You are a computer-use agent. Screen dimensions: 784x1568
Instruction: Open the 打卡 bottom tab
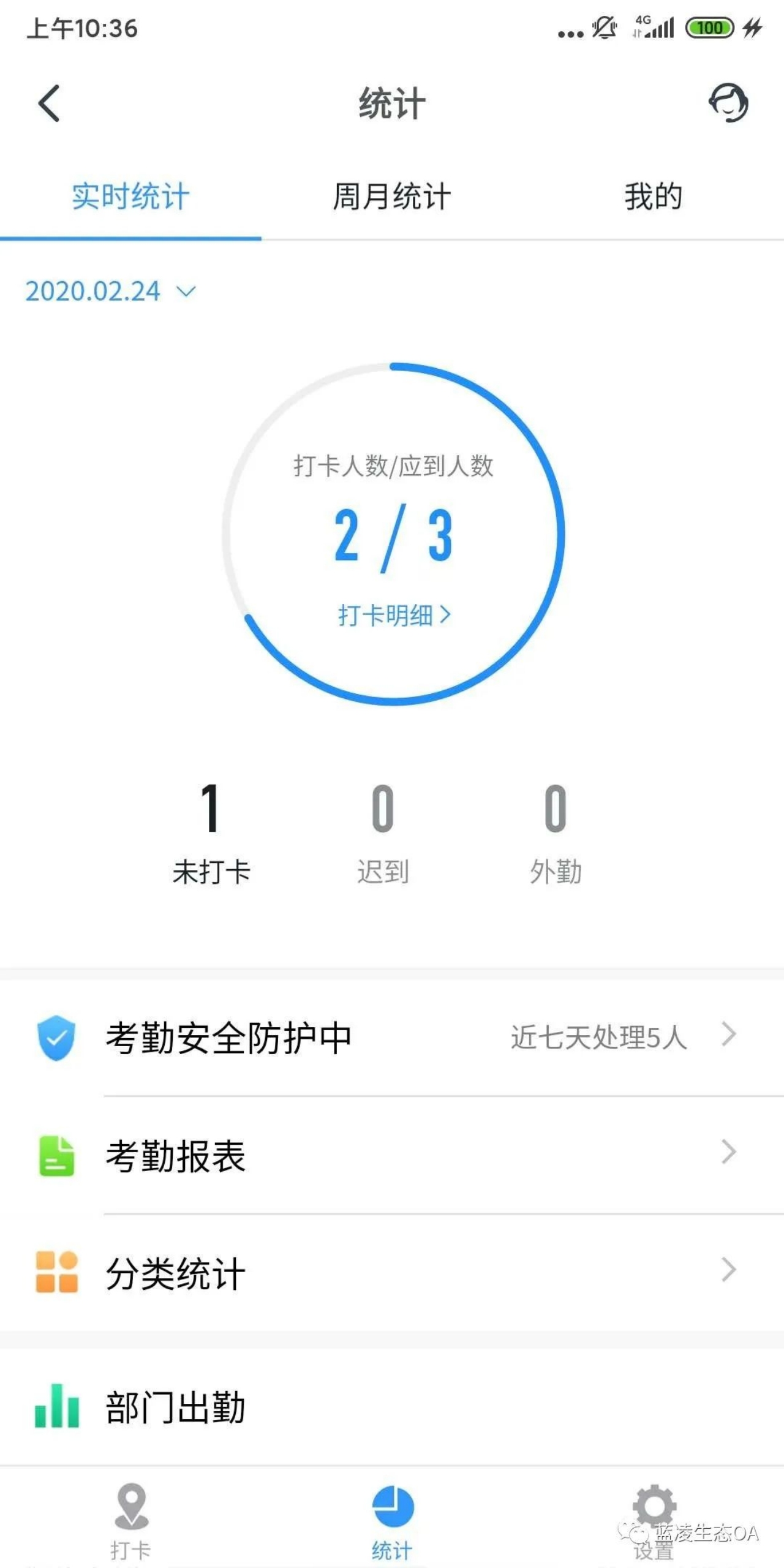[x=131, y=1519]
